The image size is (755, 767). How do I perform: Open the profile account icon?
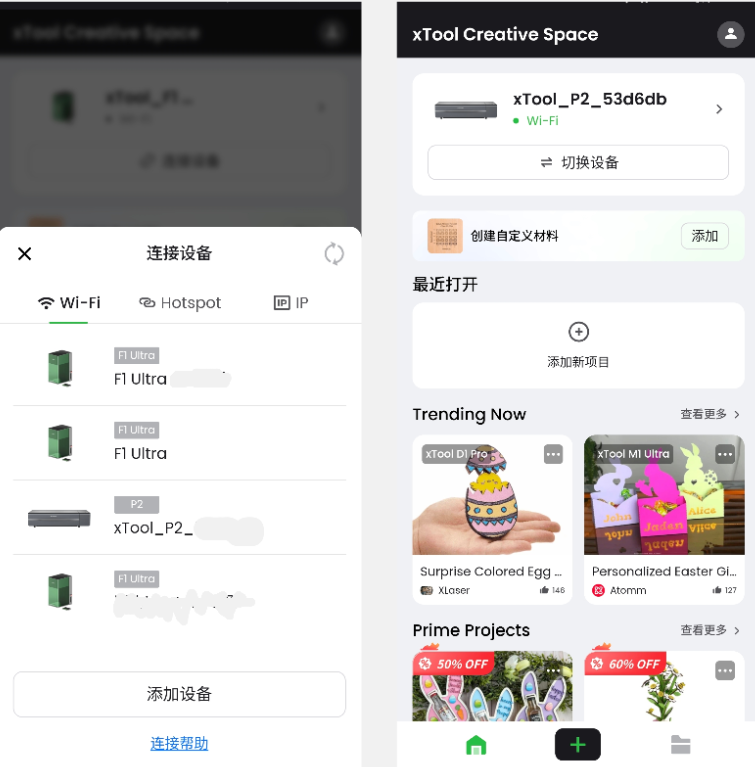click(x=730, y=34)
